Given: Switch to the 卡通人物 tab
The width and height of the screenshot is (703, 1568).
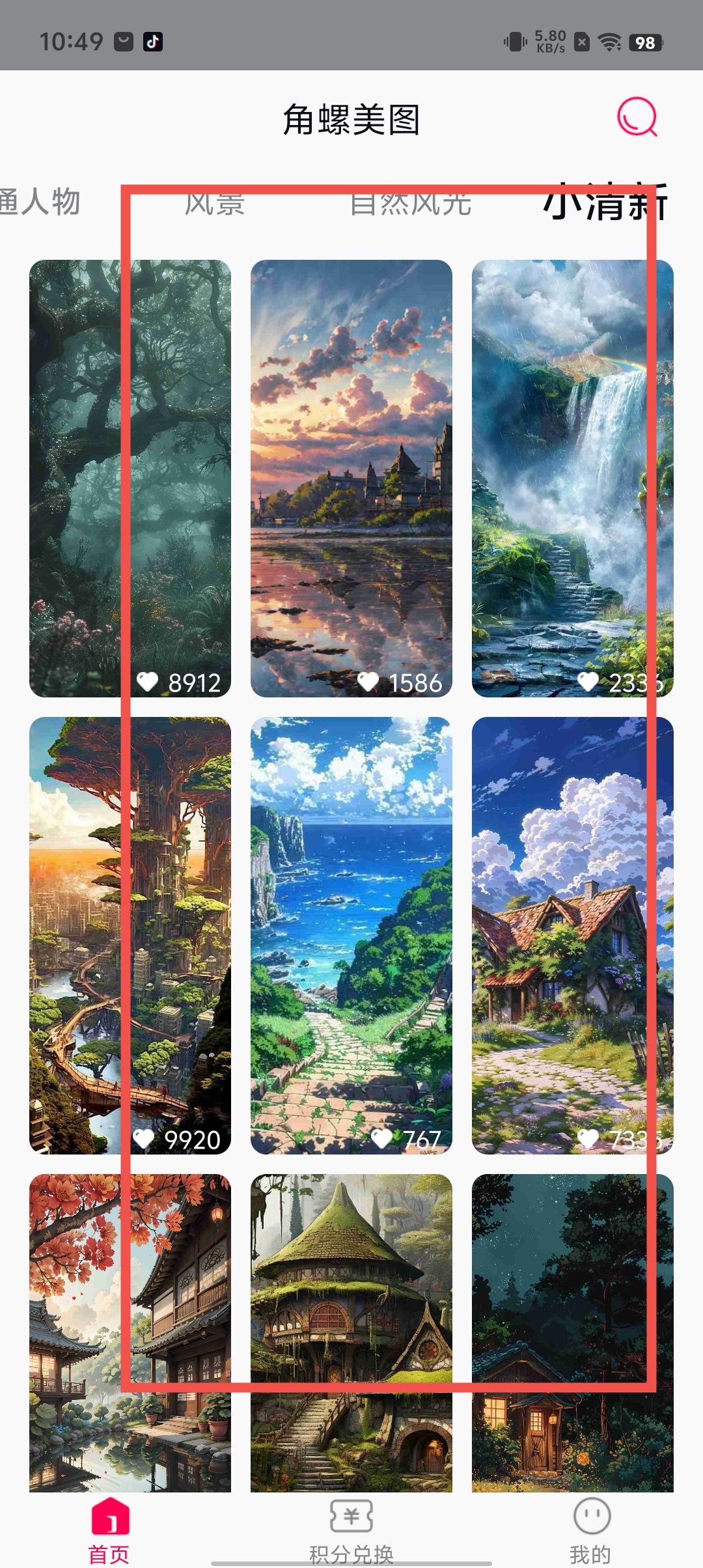Looking at the screenshot, I should [39, 203].
